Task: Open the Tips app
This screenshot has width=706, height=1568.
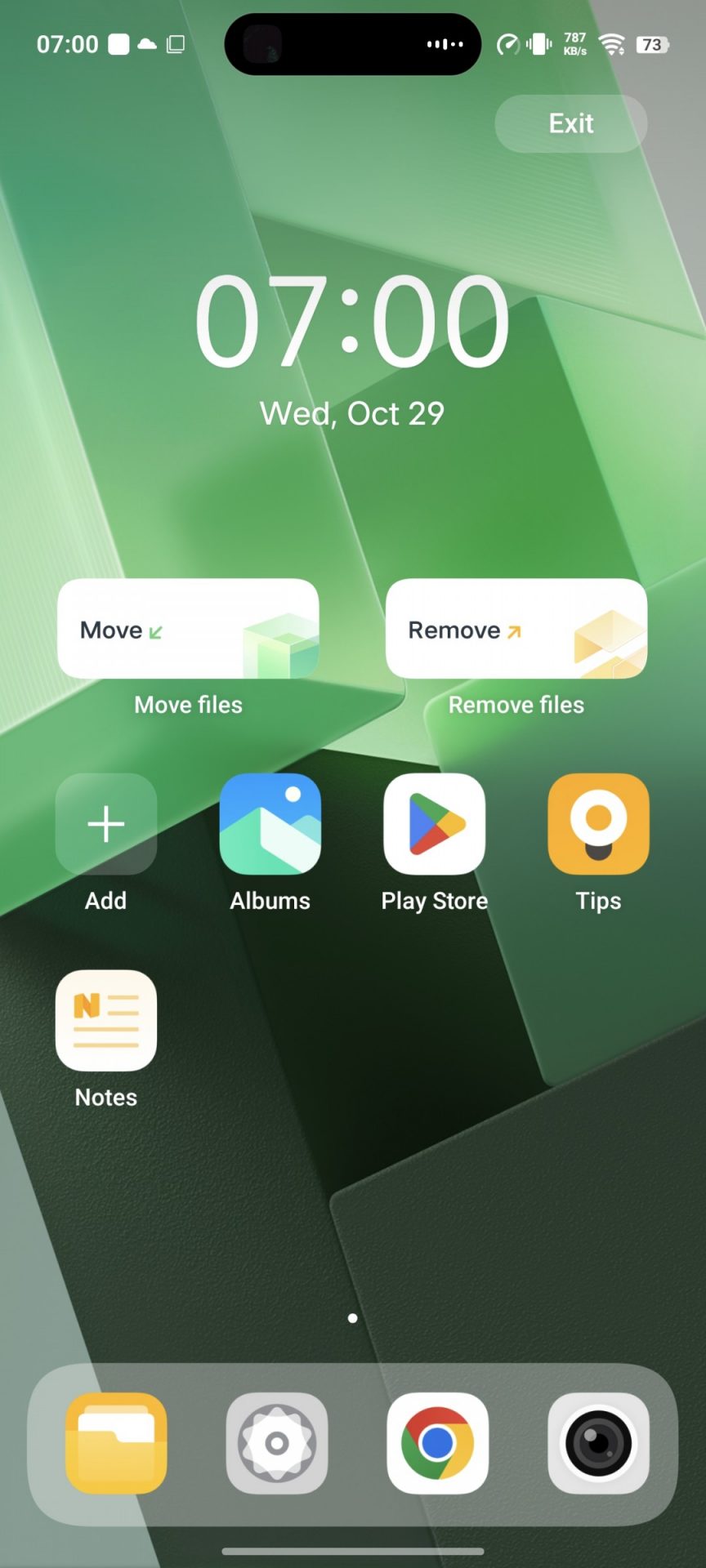Action: click(598, 824)
